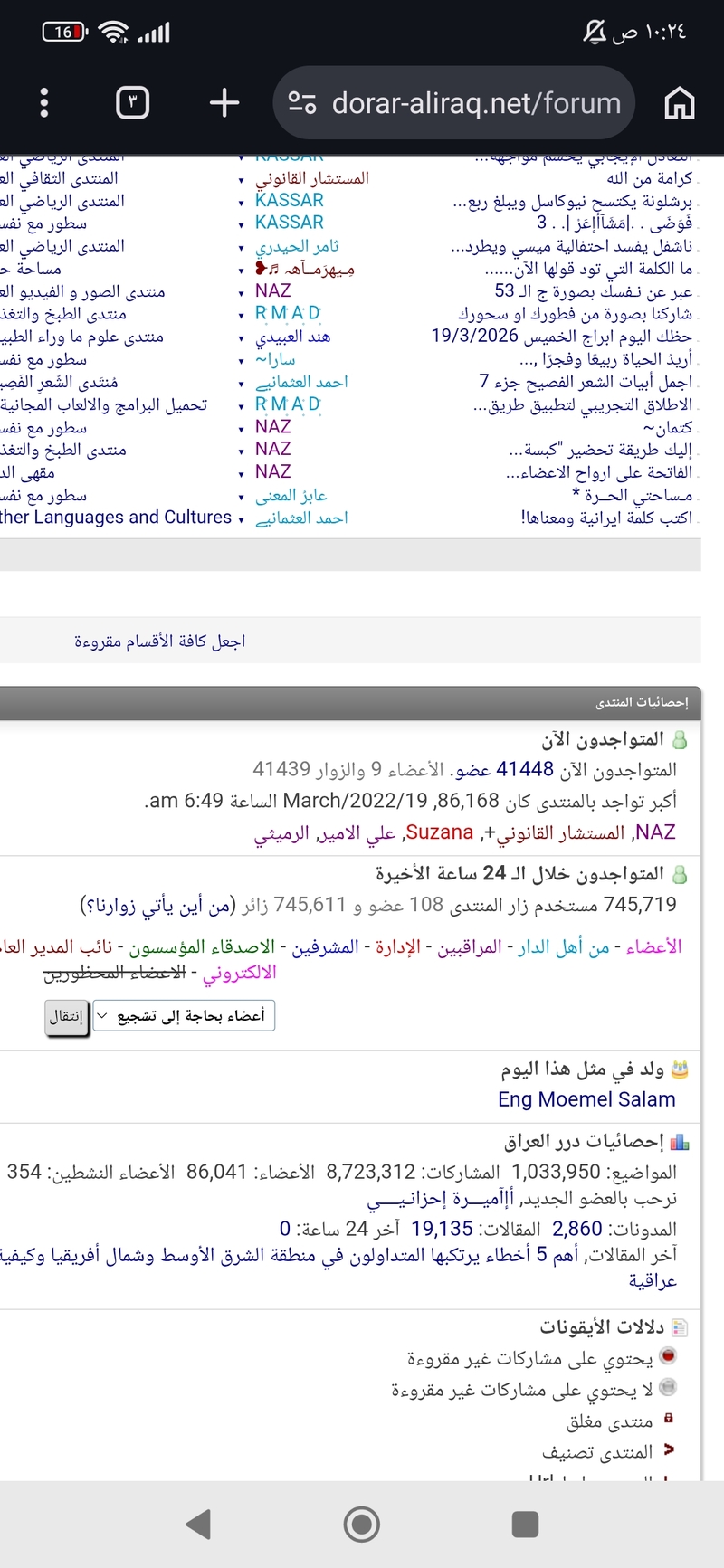Open Eng Moemel Salam's profile
The height and width of the screenshot is (1568, 724).
pyautogui.click(x=586, y=1099)
